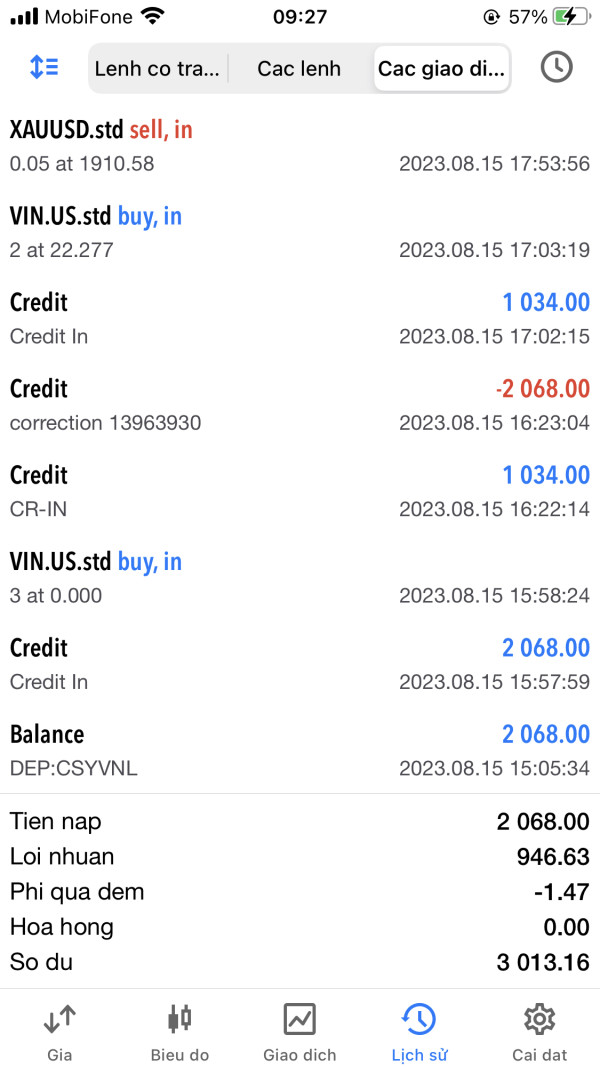Image resolution: width=600 pixels, height=1067 pixels.
Task: Open VIN.US.std deal at 0.000
Action: point(300,578)
